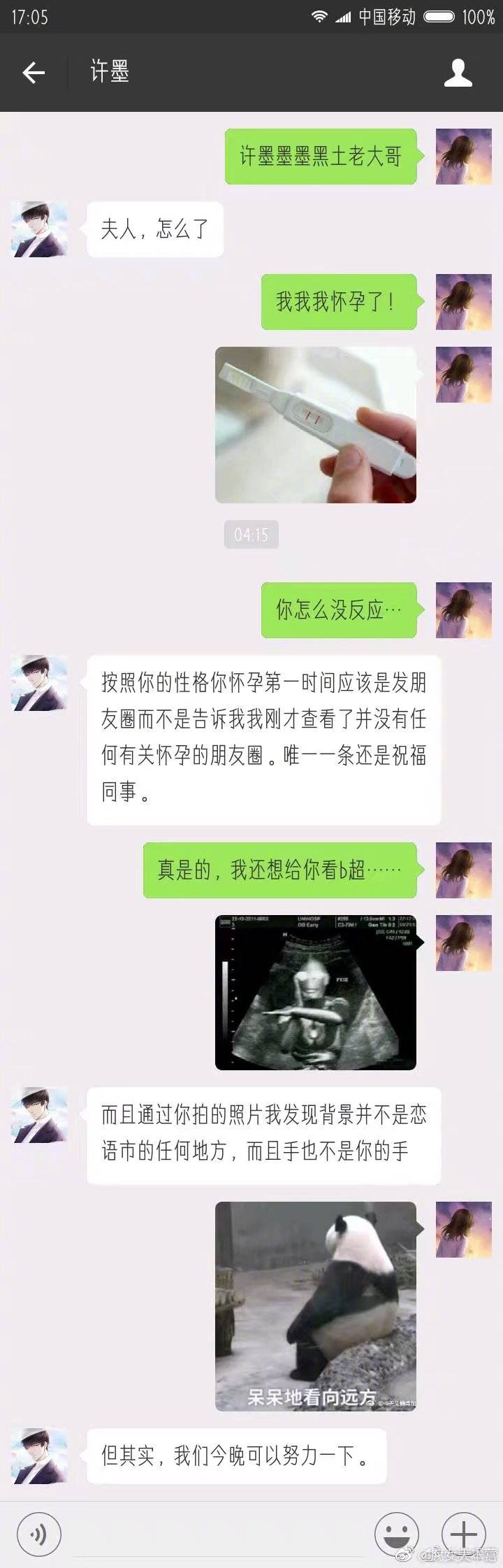Screen dimensions: 503x1568
Task: Open the panda meme image
Action: pyautogui.click(x=316, y=1306)
